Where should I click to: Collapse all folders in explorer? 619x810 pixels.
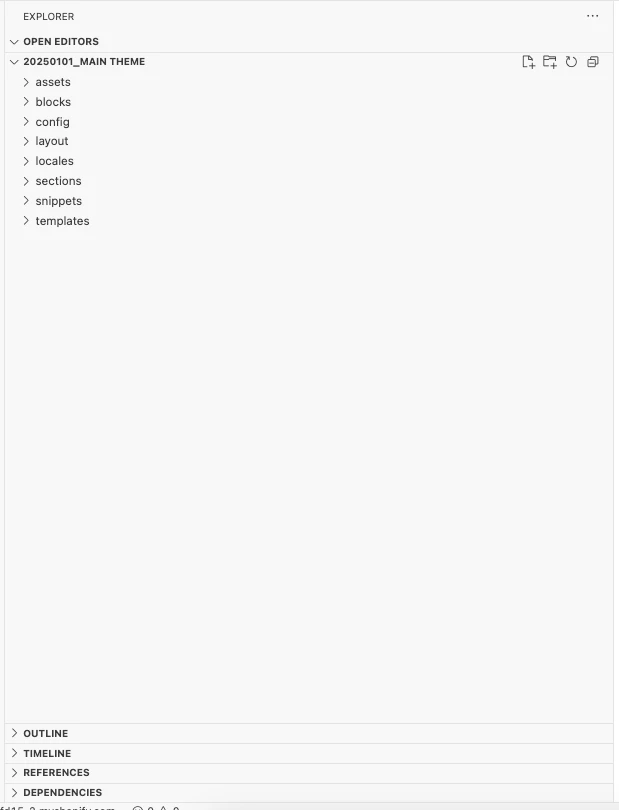(593, 62)
